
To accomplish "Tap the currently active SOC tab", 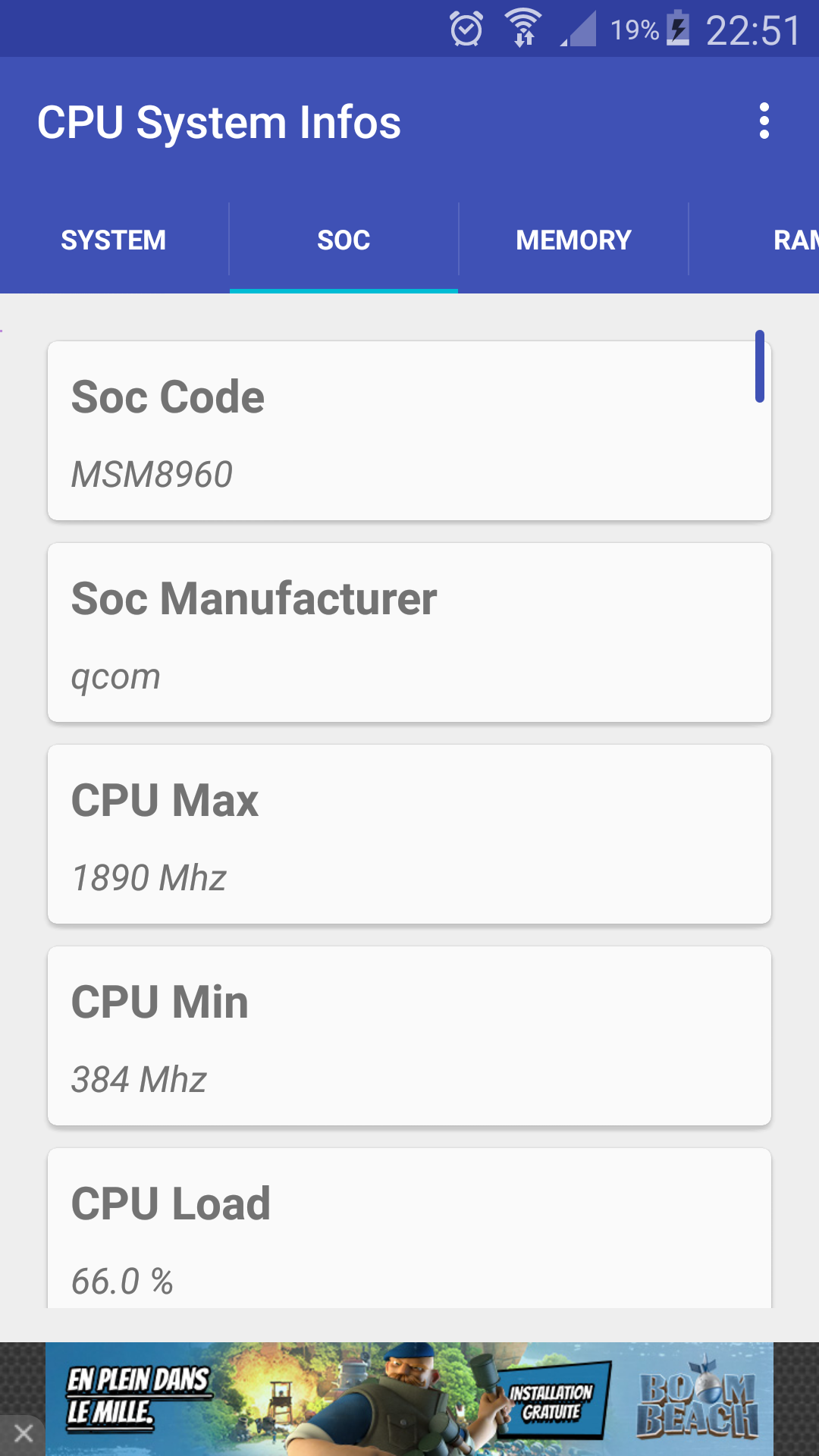I will (343, 240).
